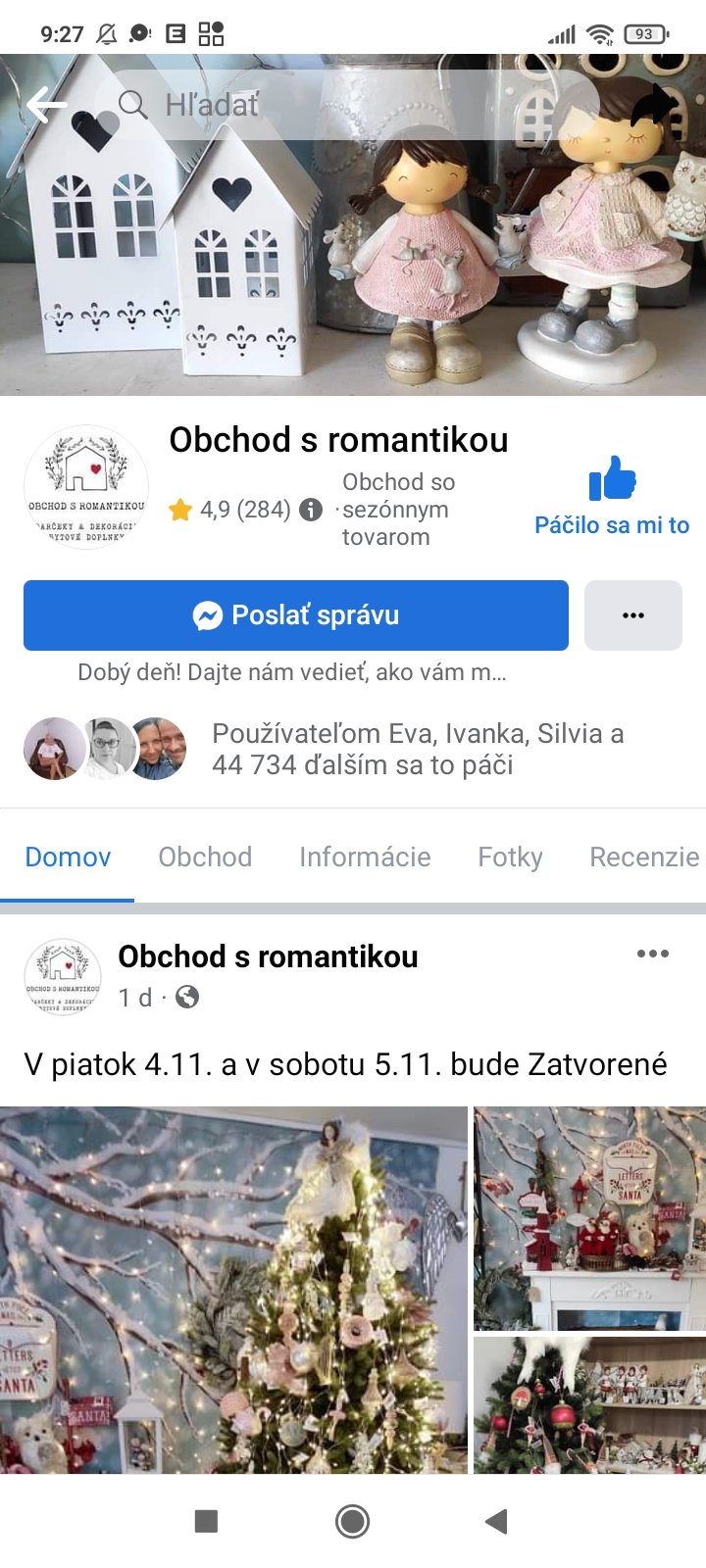Switch to the Domov tab
The image size is (706, 1568).
coord(68,857)
